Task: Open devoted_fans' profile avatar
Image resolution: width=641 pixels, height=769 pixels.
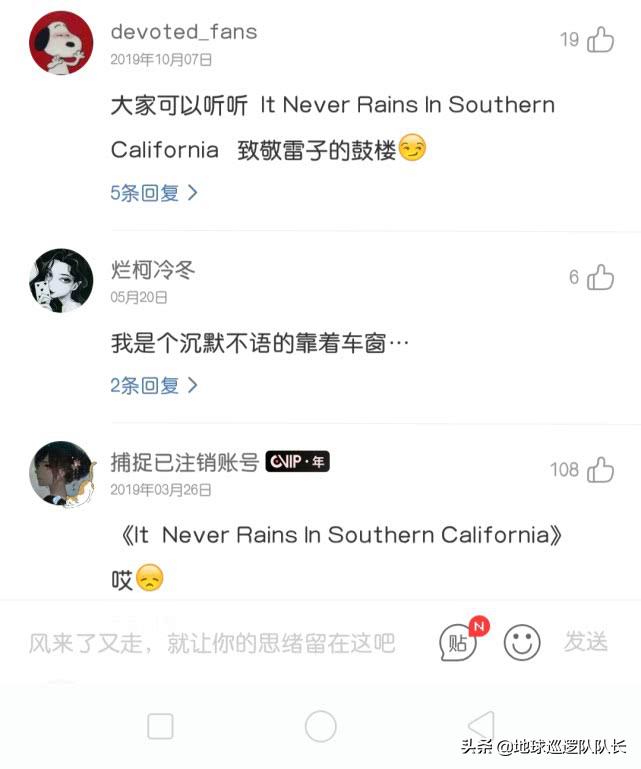Action: pos(61,42)
